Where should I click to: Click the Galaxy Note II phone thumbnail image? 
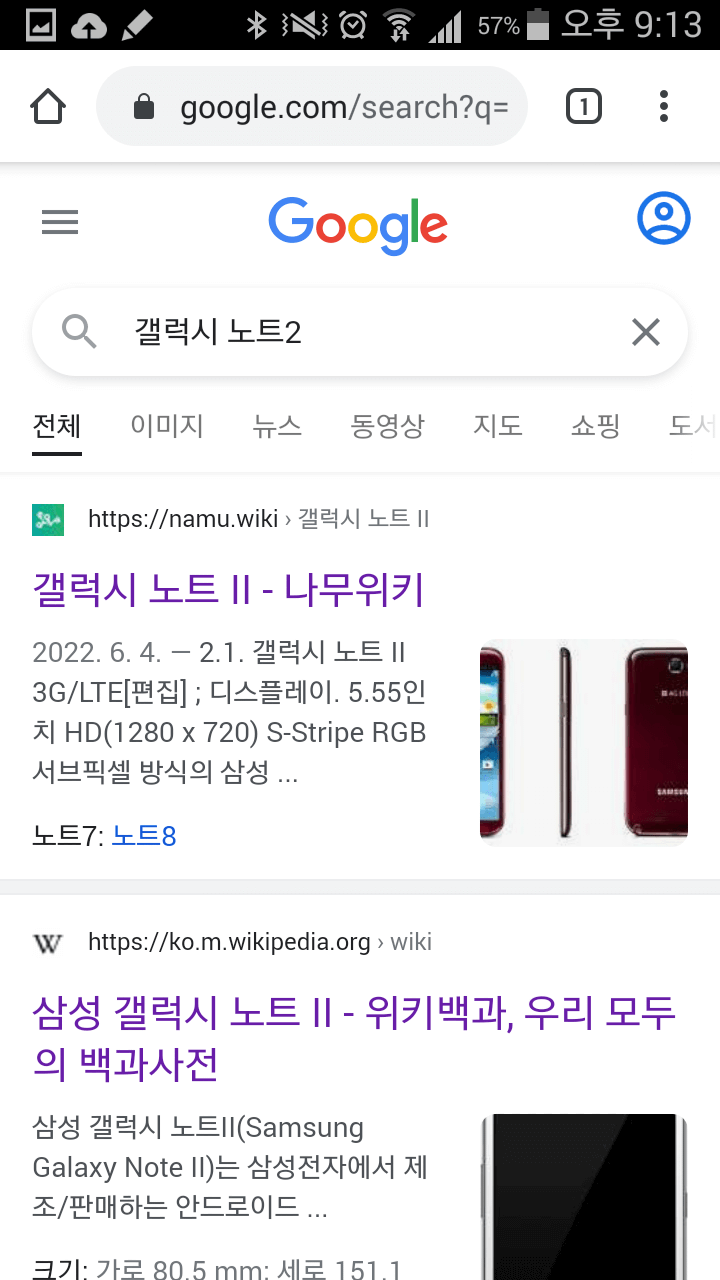click(583, 740)
